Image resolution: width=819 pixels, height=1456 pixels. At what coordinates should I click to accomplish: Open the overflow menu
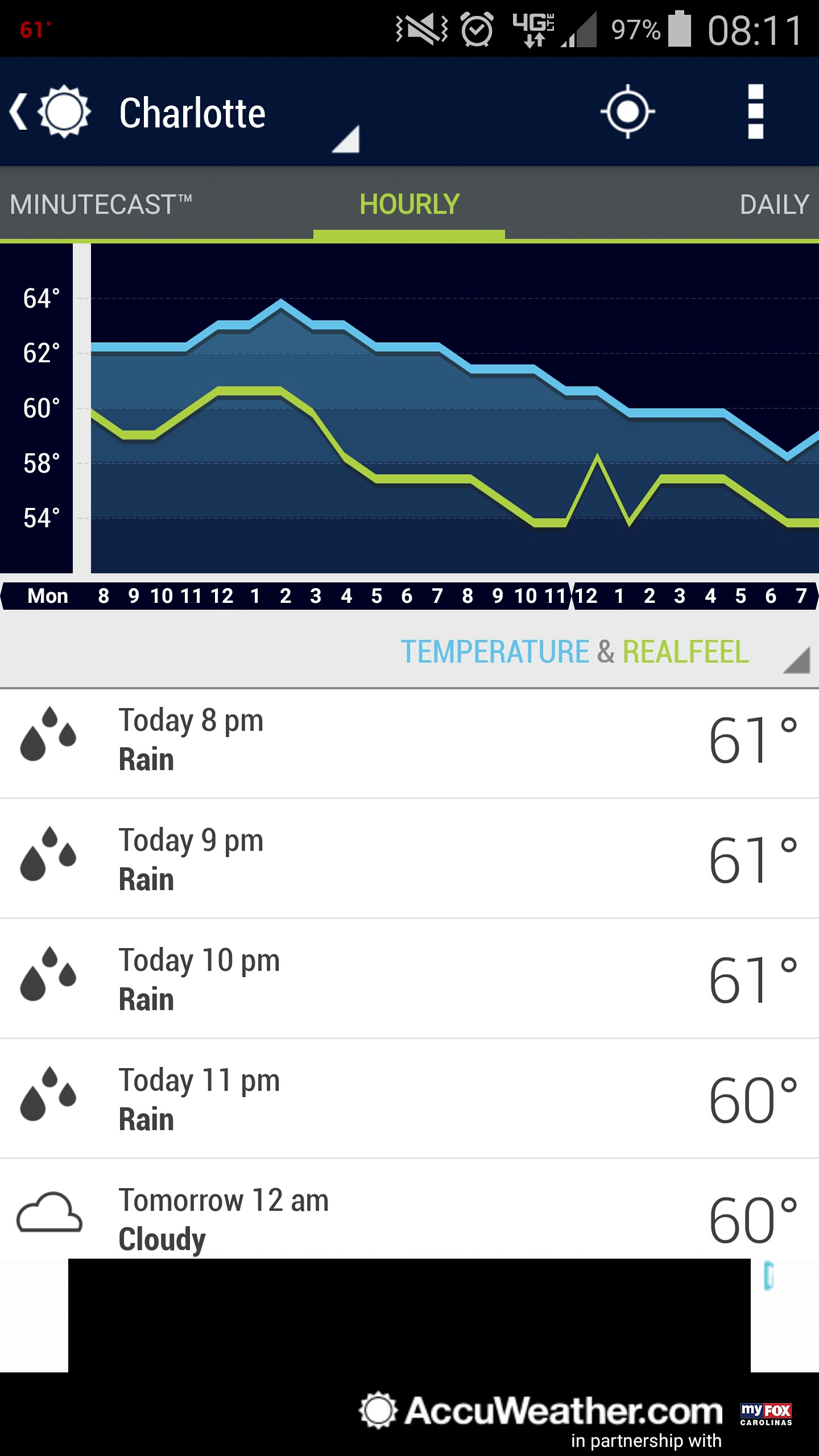755,111
